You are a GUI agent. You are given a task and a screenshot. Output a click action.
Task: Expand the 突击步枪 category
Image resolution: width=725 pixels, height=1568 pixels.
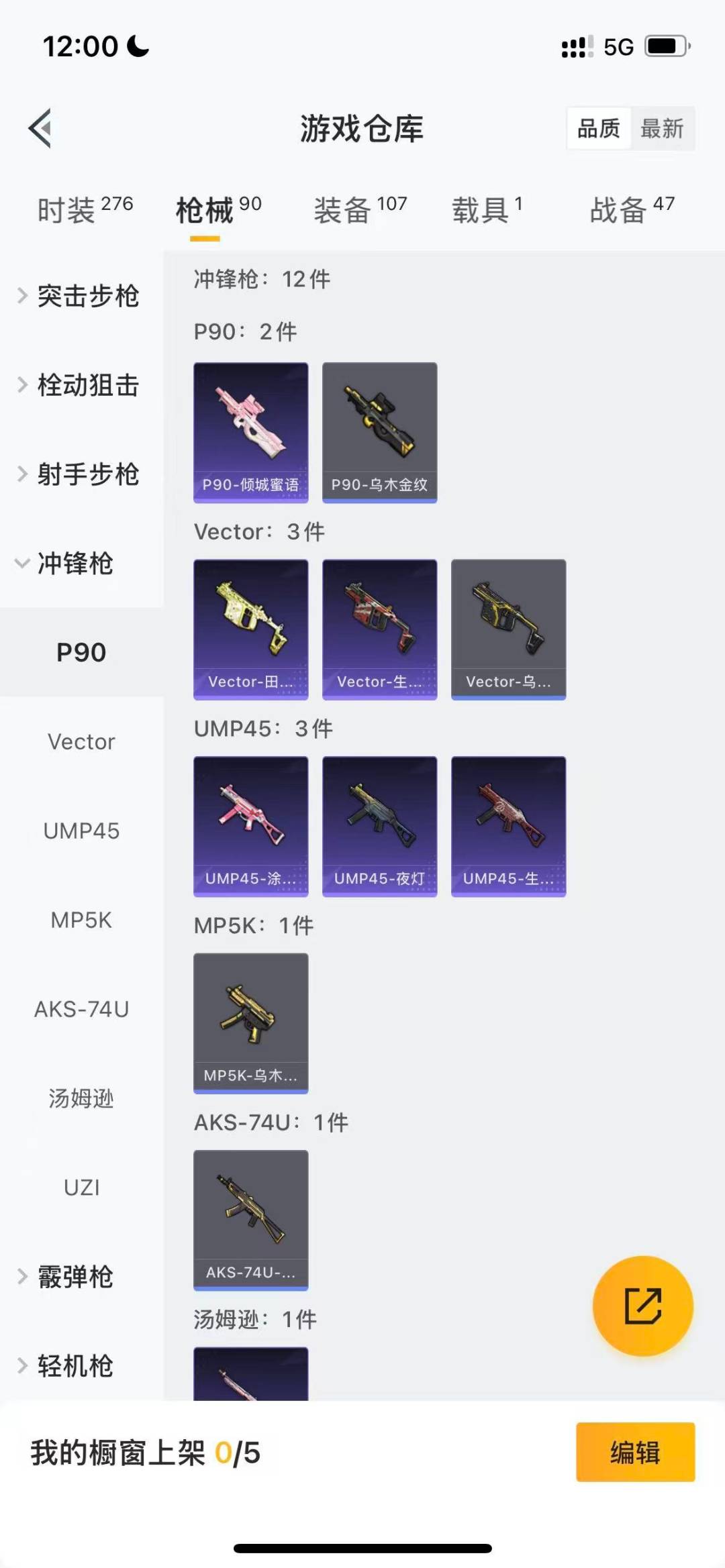click(x=87, y=296)
